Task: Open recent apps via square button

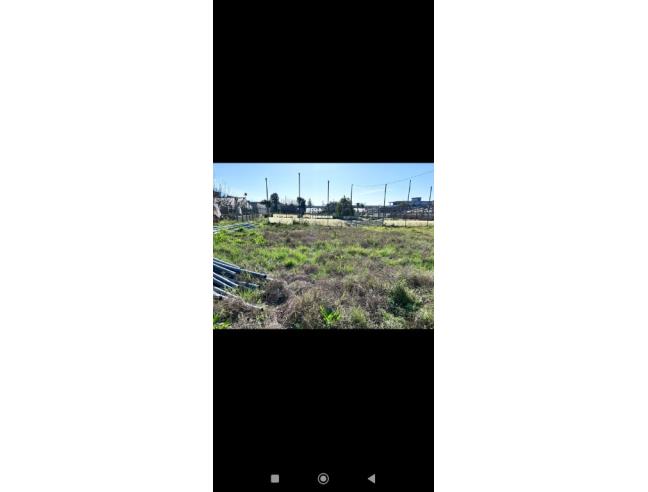Action: [275, 479]
